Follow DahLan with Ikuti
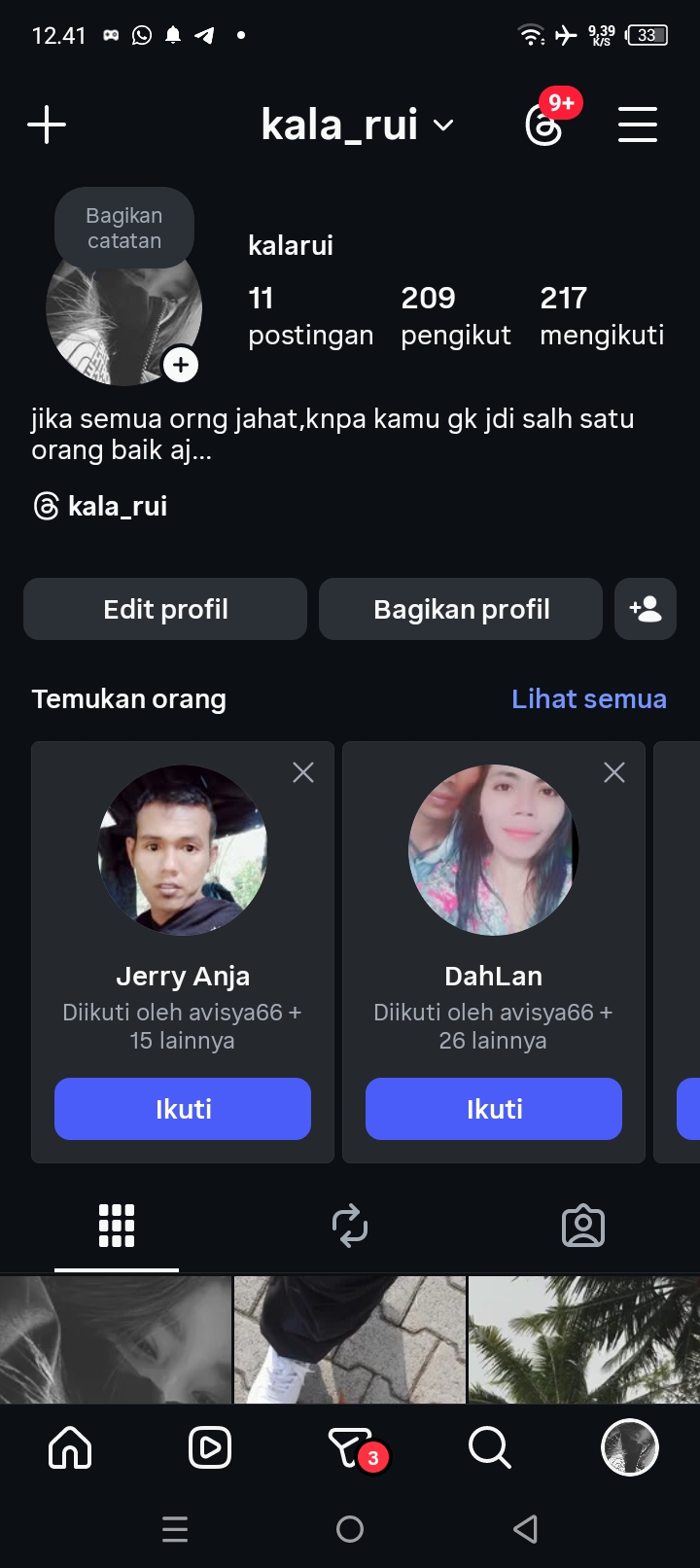700x1568 pixels. click(494, 1109)
